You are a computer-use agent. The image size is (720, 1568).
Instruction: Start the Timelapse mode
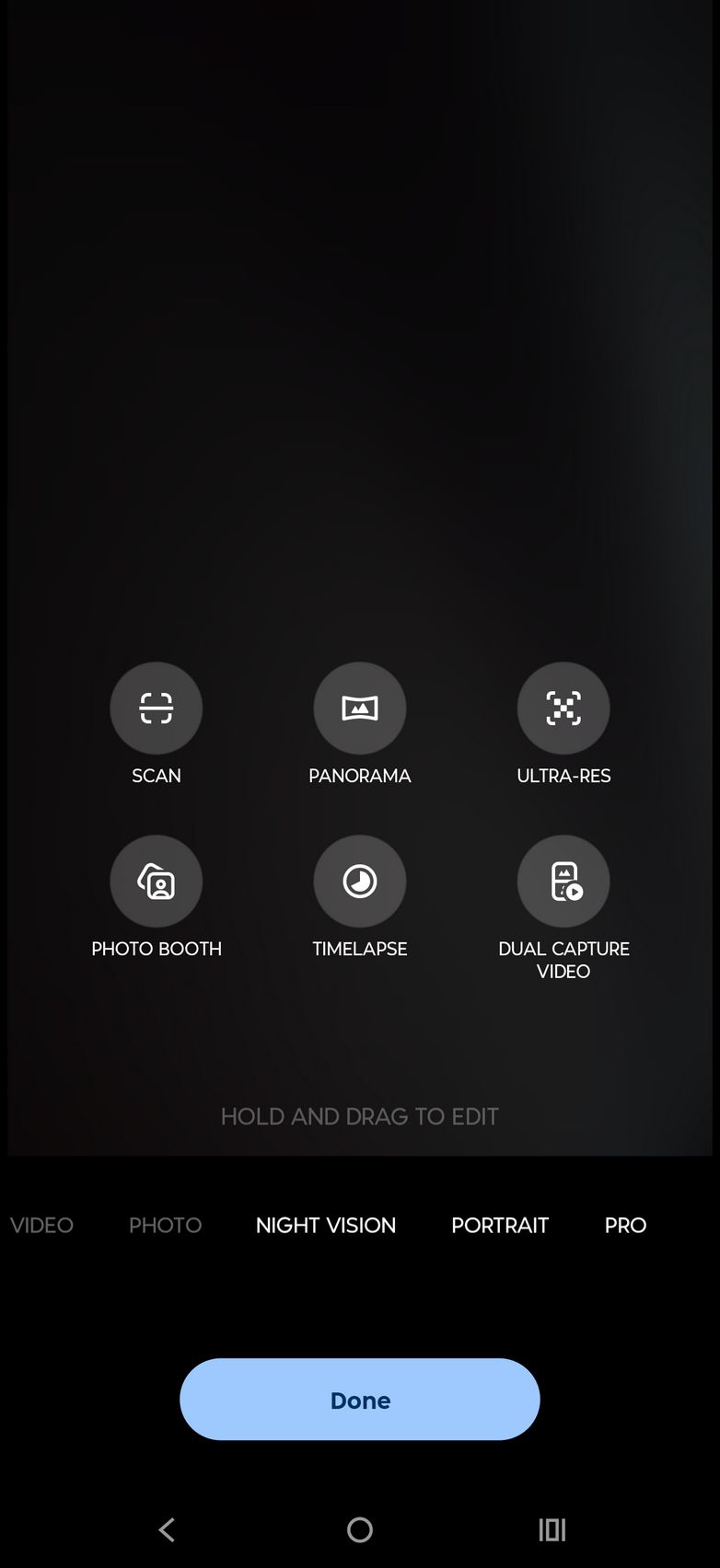click(x=360, y=881)
